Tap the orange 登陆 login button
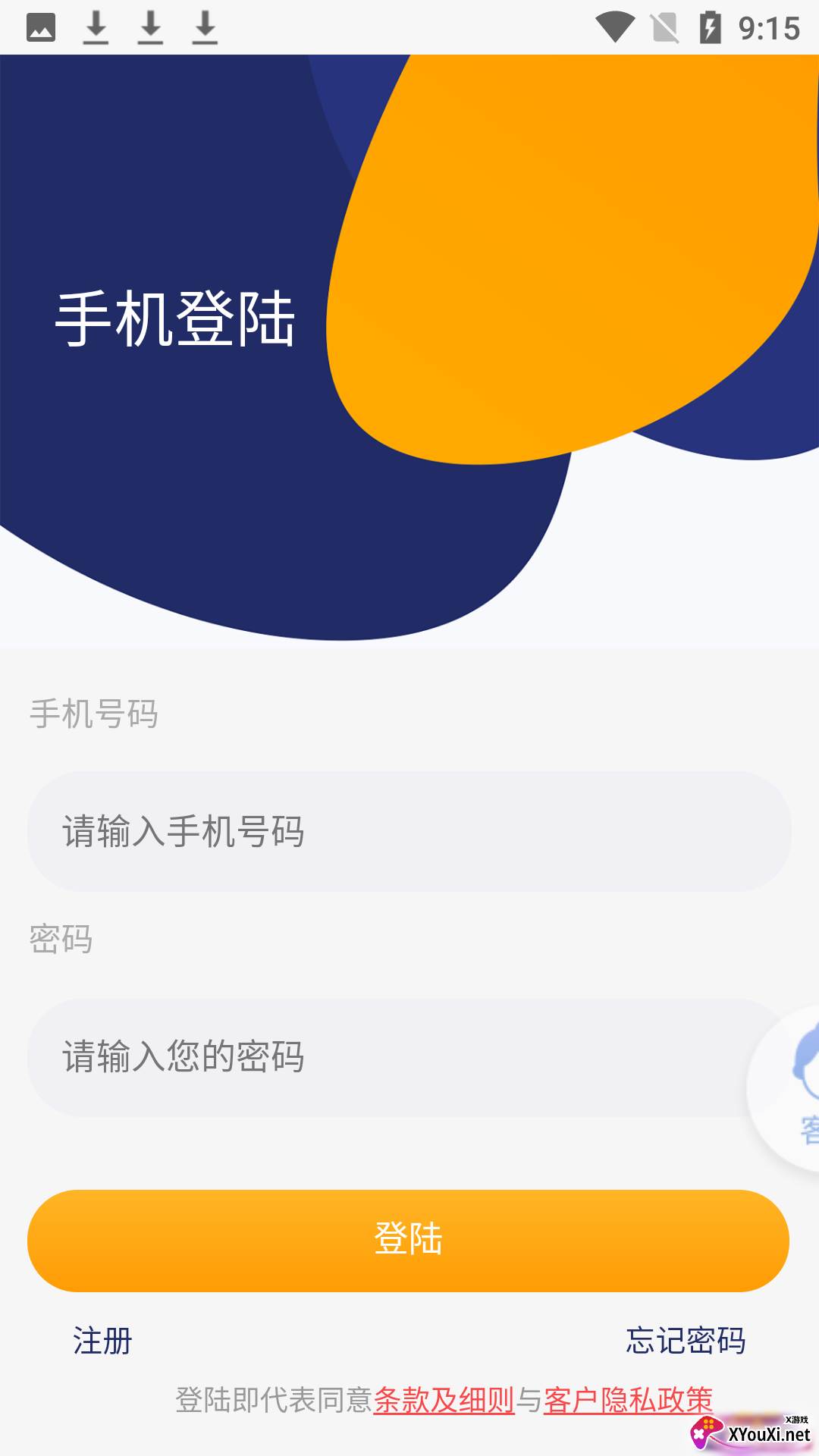The height and width of the screenshot is (1456, 819). click(408, 1241)
